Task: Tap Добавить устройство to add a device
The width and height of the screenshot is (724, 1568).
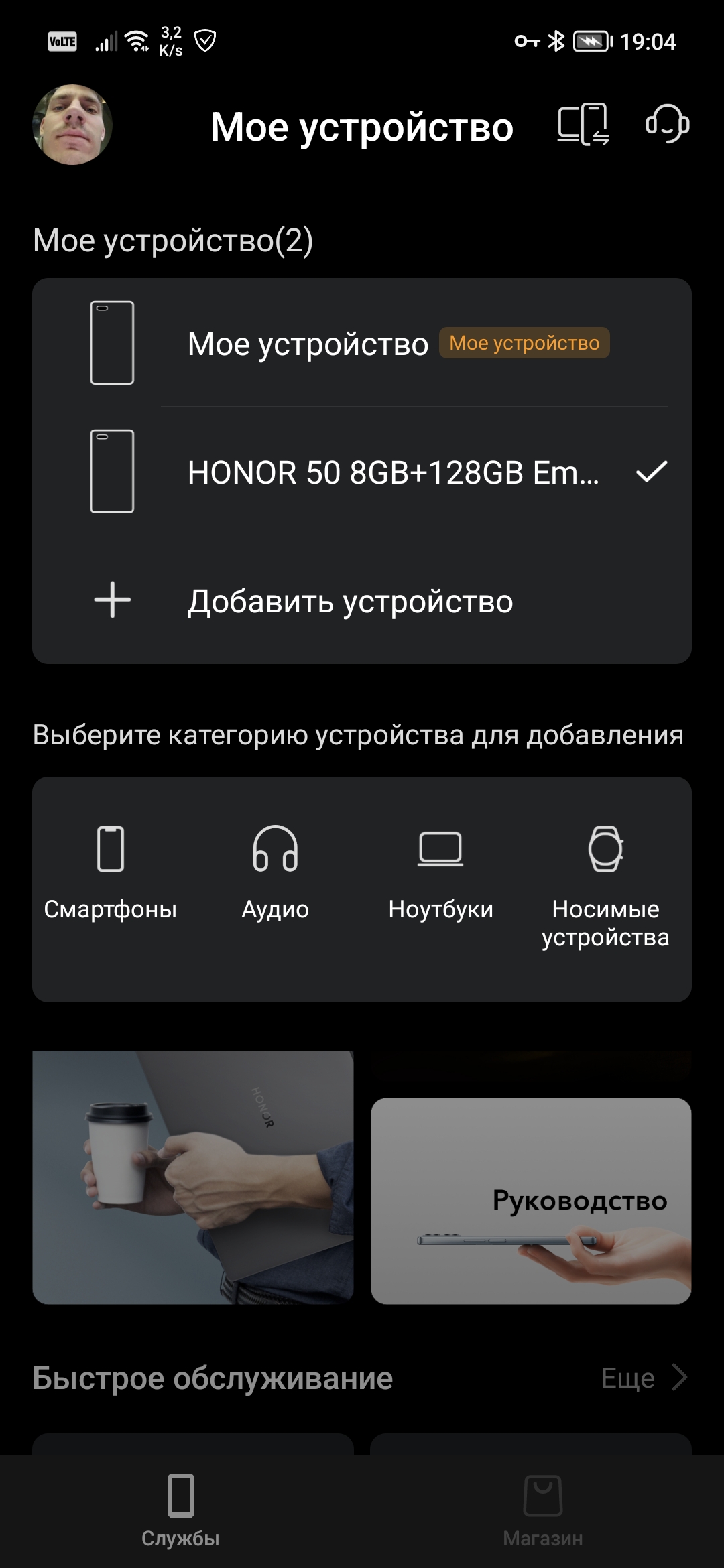Action: pyautogui.click(x=350, y=601)
